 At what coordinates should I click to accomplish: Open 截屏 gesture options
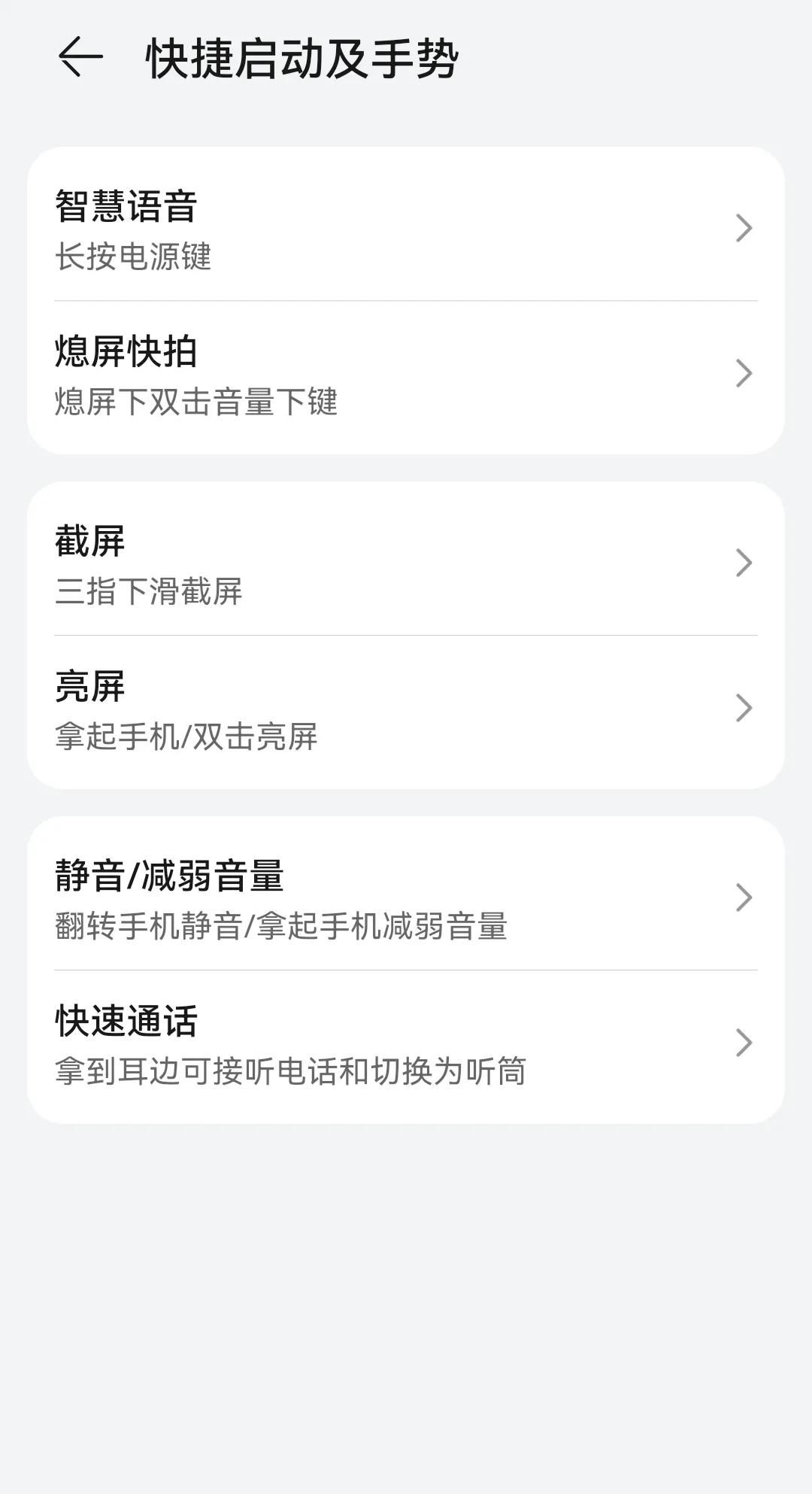(x=406, y=563)
